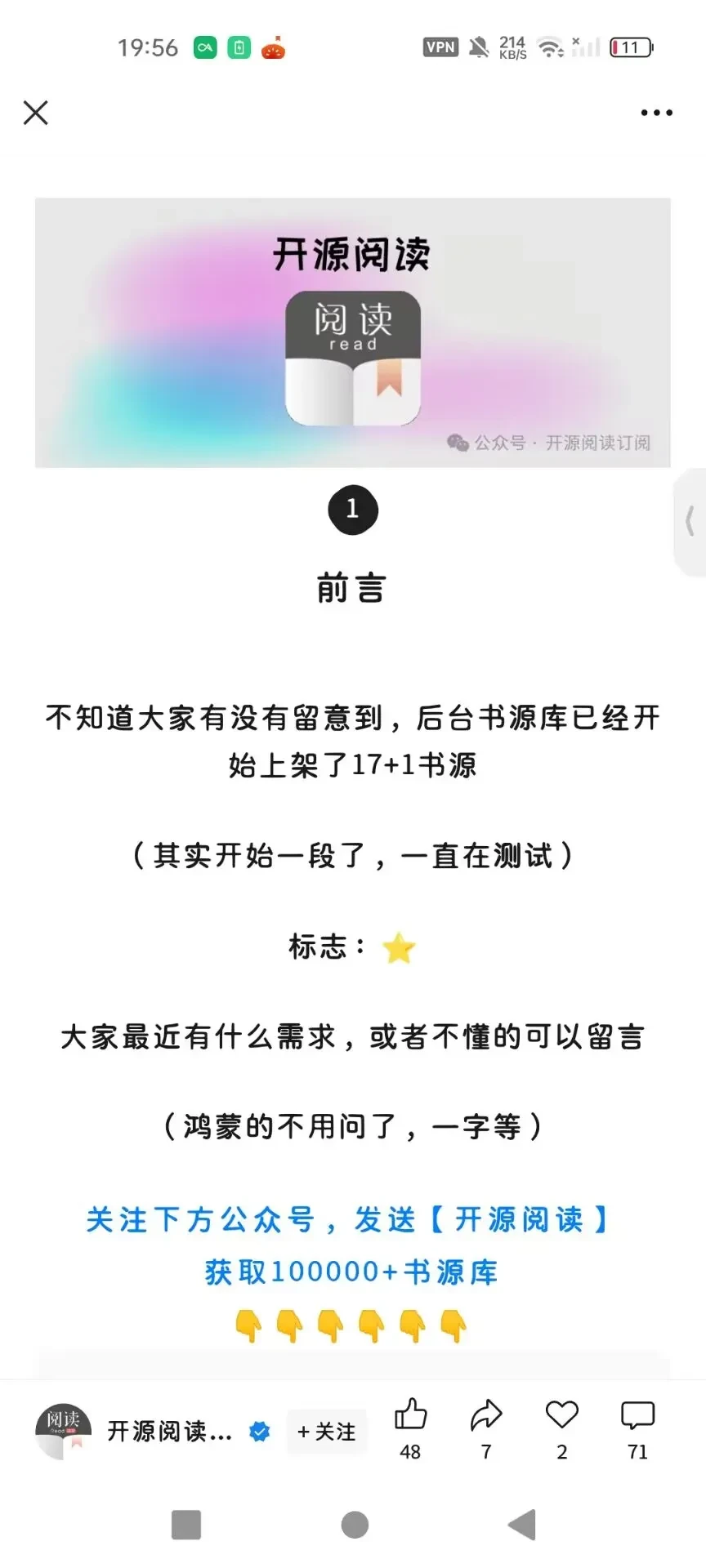706x1568 pixels.
Task: Go to the home screen
Action: pos(354,1525)
